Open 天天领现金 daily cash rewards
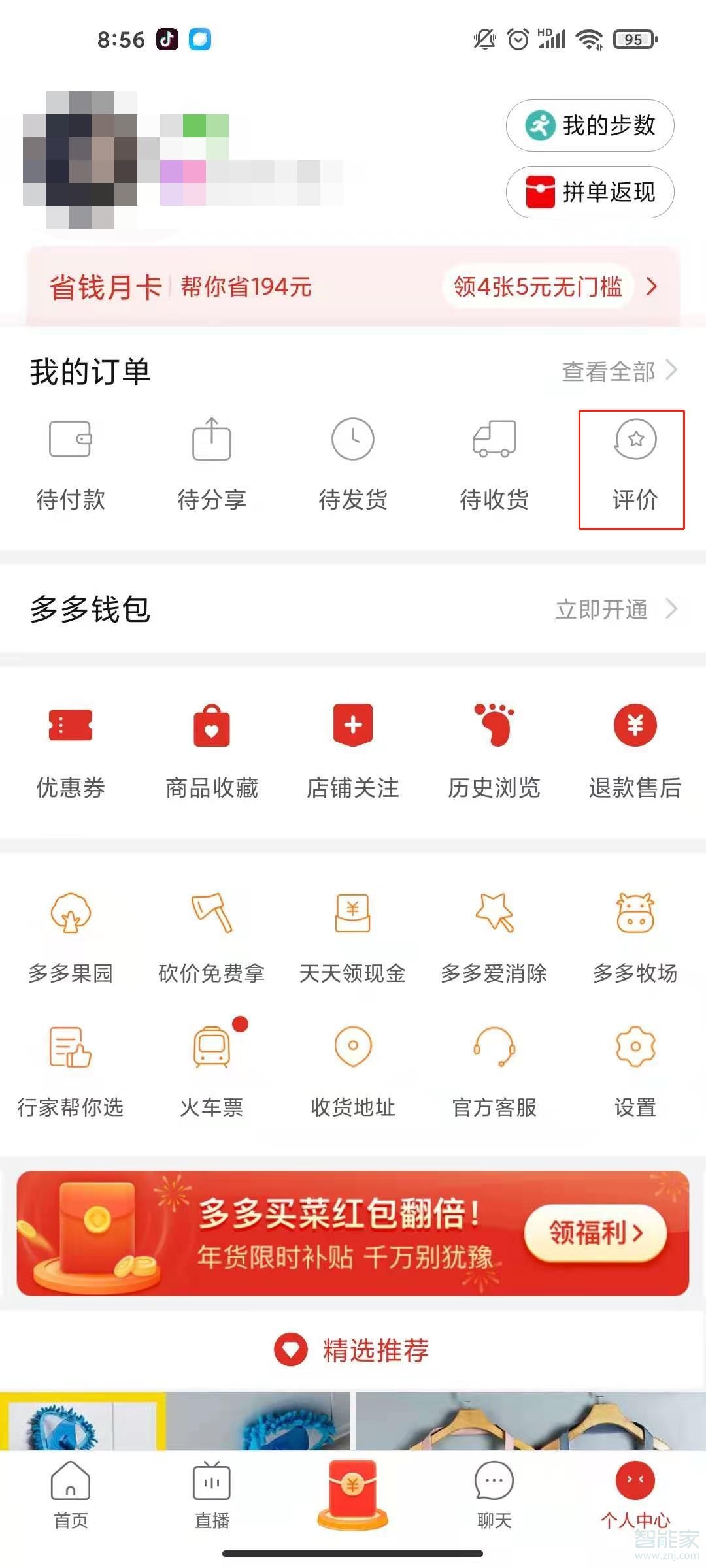Viewport: 706px width, 1568px height. tap(353, 938)
